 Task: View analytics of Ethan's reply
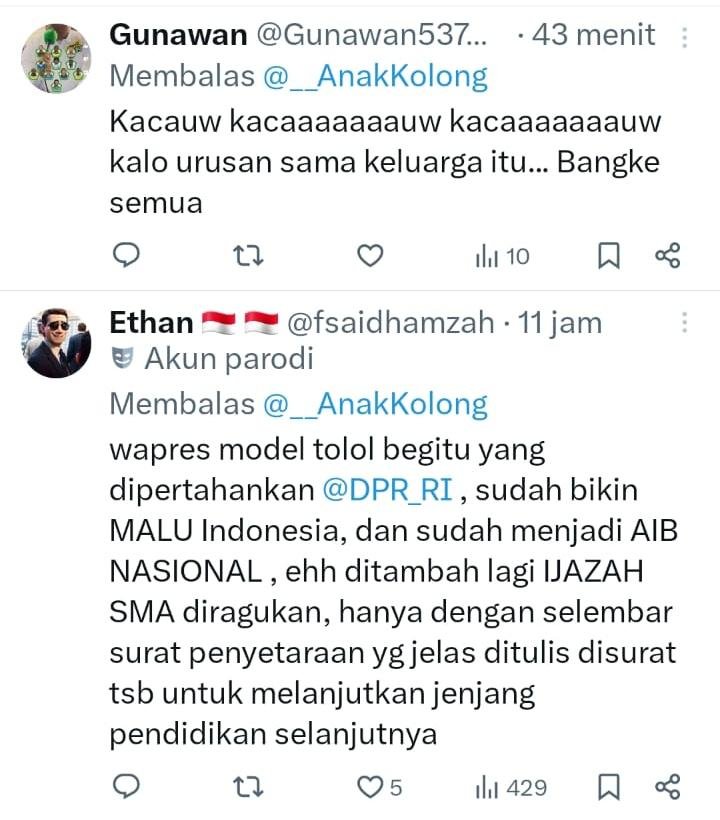(x=511, y=788)
